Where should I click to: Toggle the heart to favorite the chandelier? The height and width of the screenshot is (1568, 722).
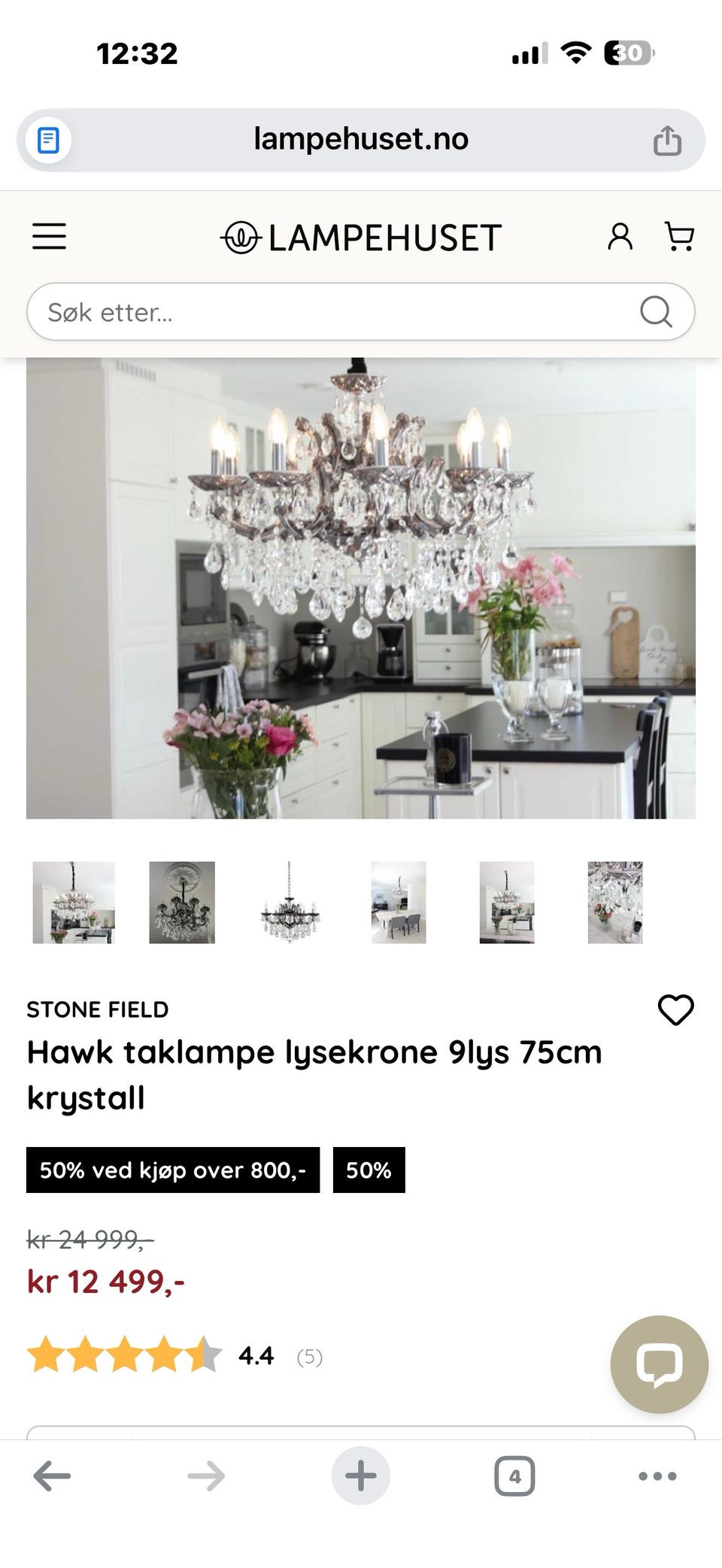click(676, 1010)
